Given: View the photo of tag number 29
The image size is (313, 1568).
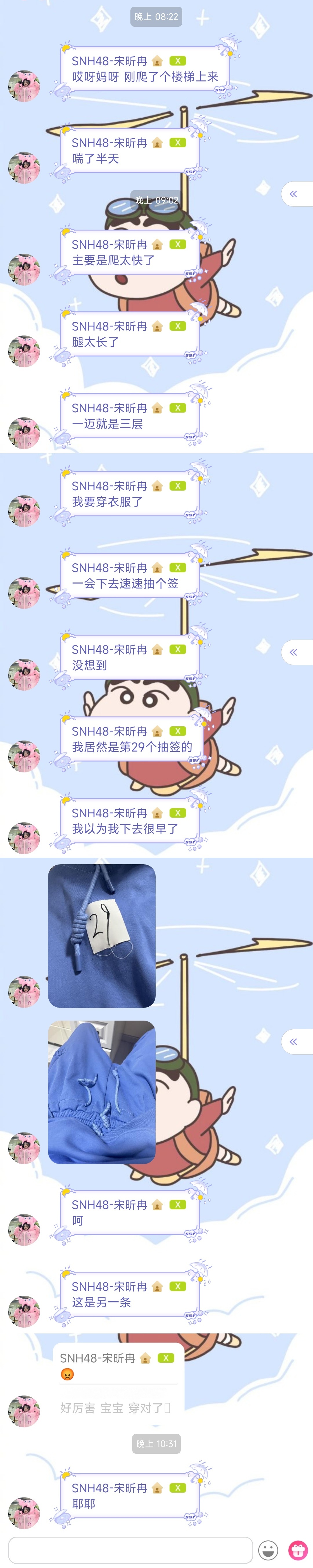Looking at the screenshot, I should point(102,936).
